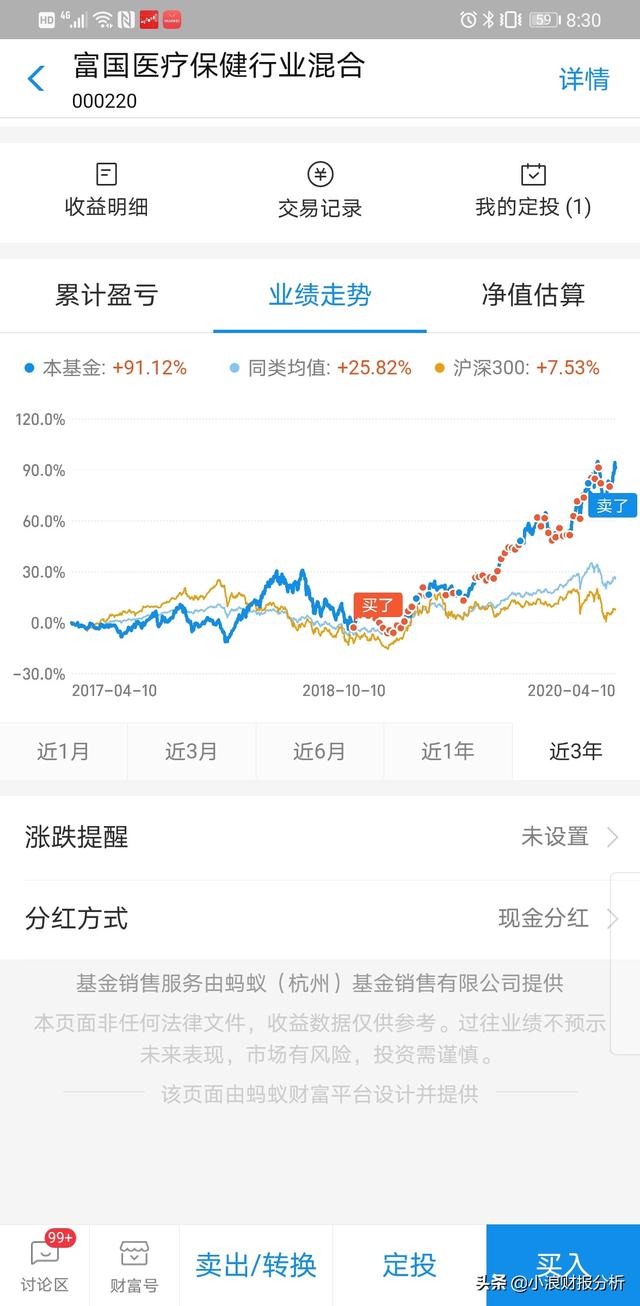
Task: Tap 定投 to set auto-invest
Action: pyautogui.click(x=410, y=1265)
